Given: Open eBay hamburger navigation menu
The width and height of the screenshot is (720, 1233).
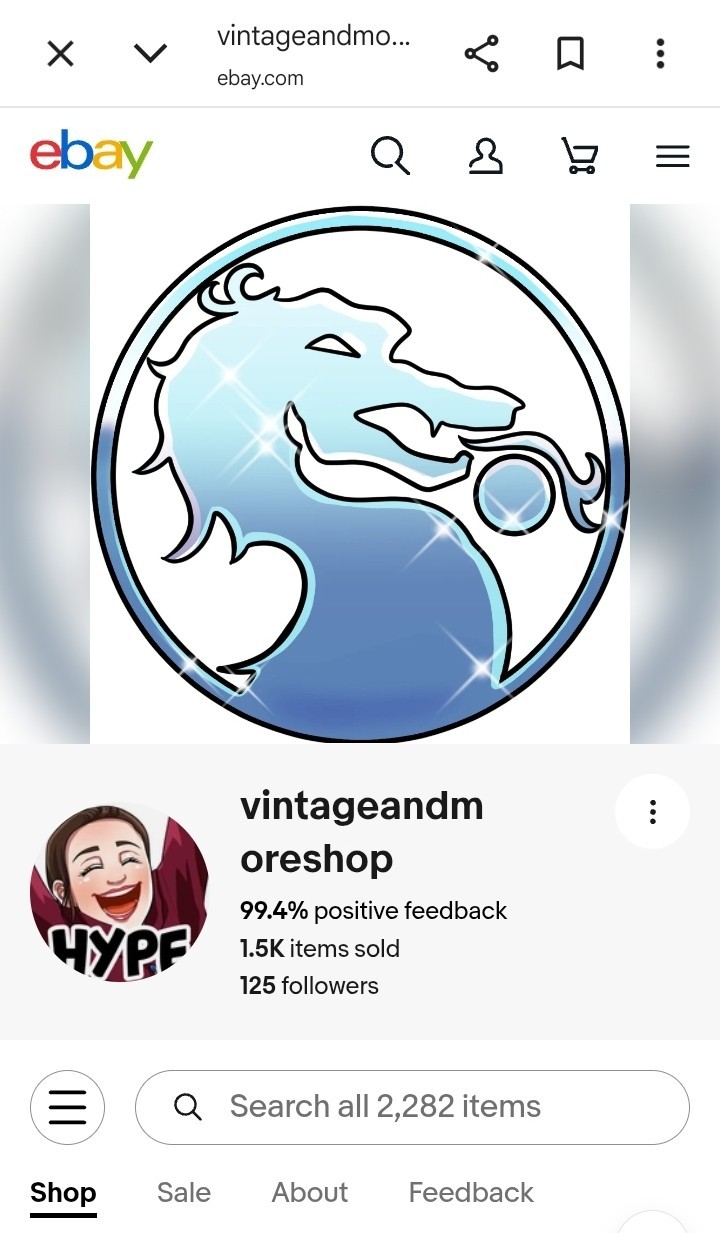Looking at the screenshot, I should point(673,156).
